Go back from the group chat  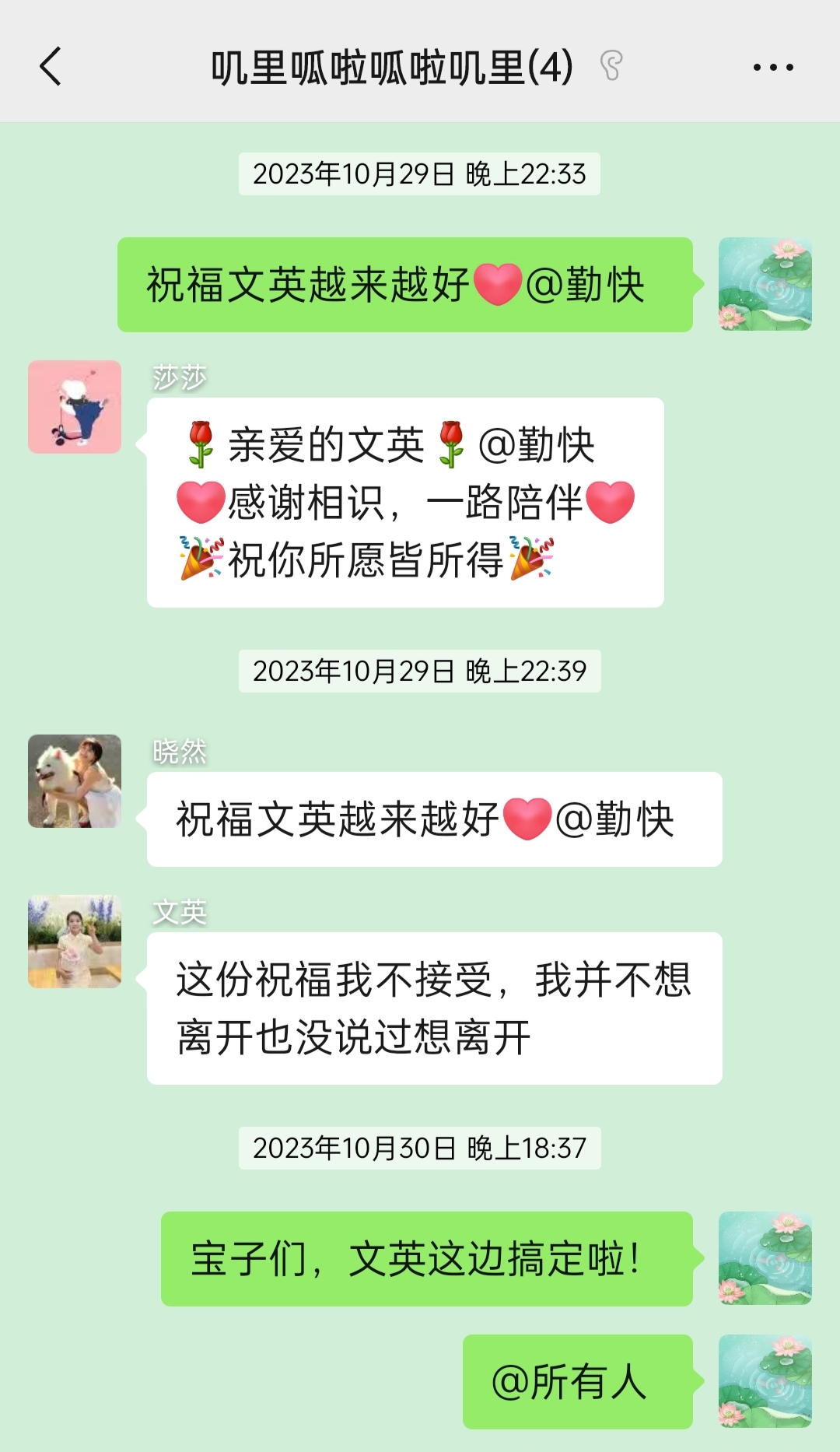[51, 67]
